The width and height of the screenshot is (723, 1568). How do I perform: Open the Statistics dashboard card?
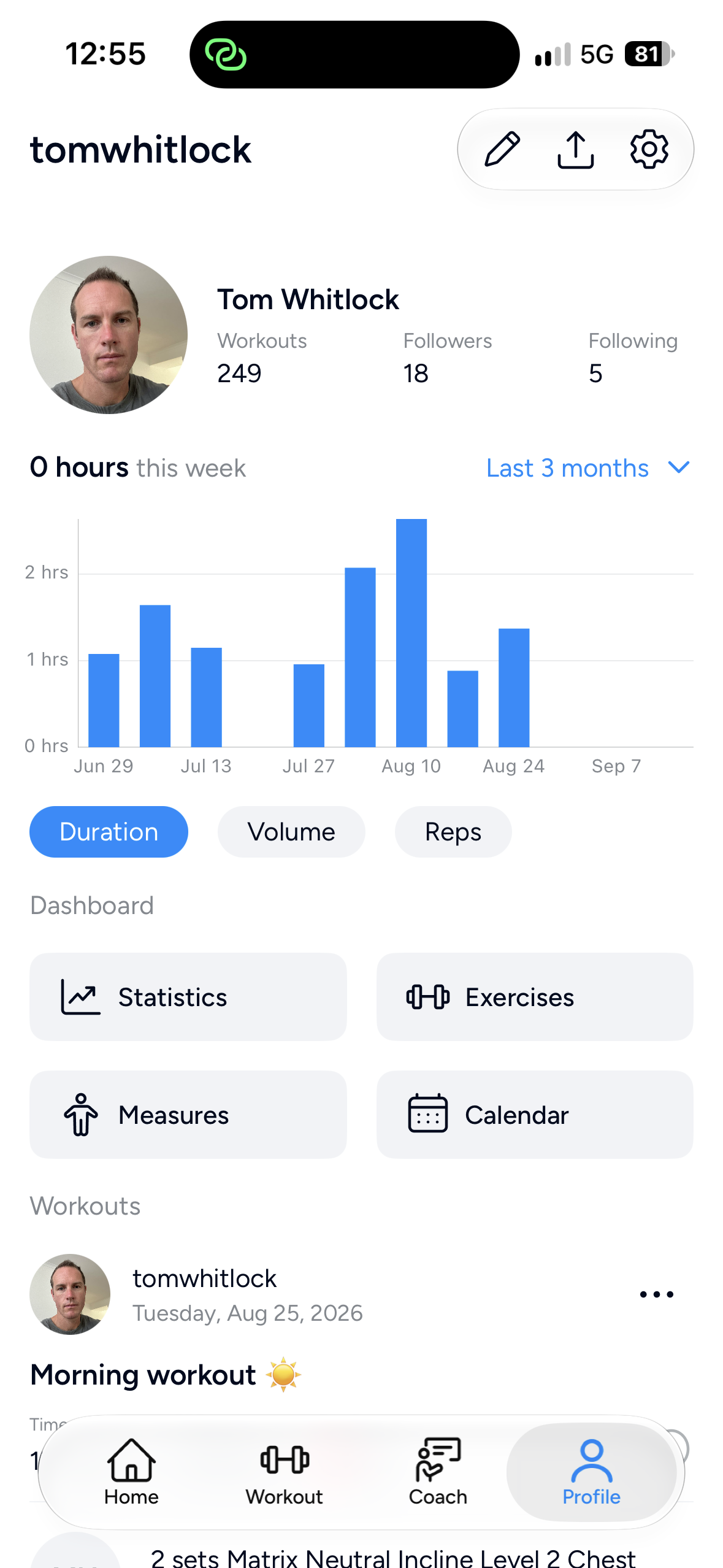tap(188, 997)
